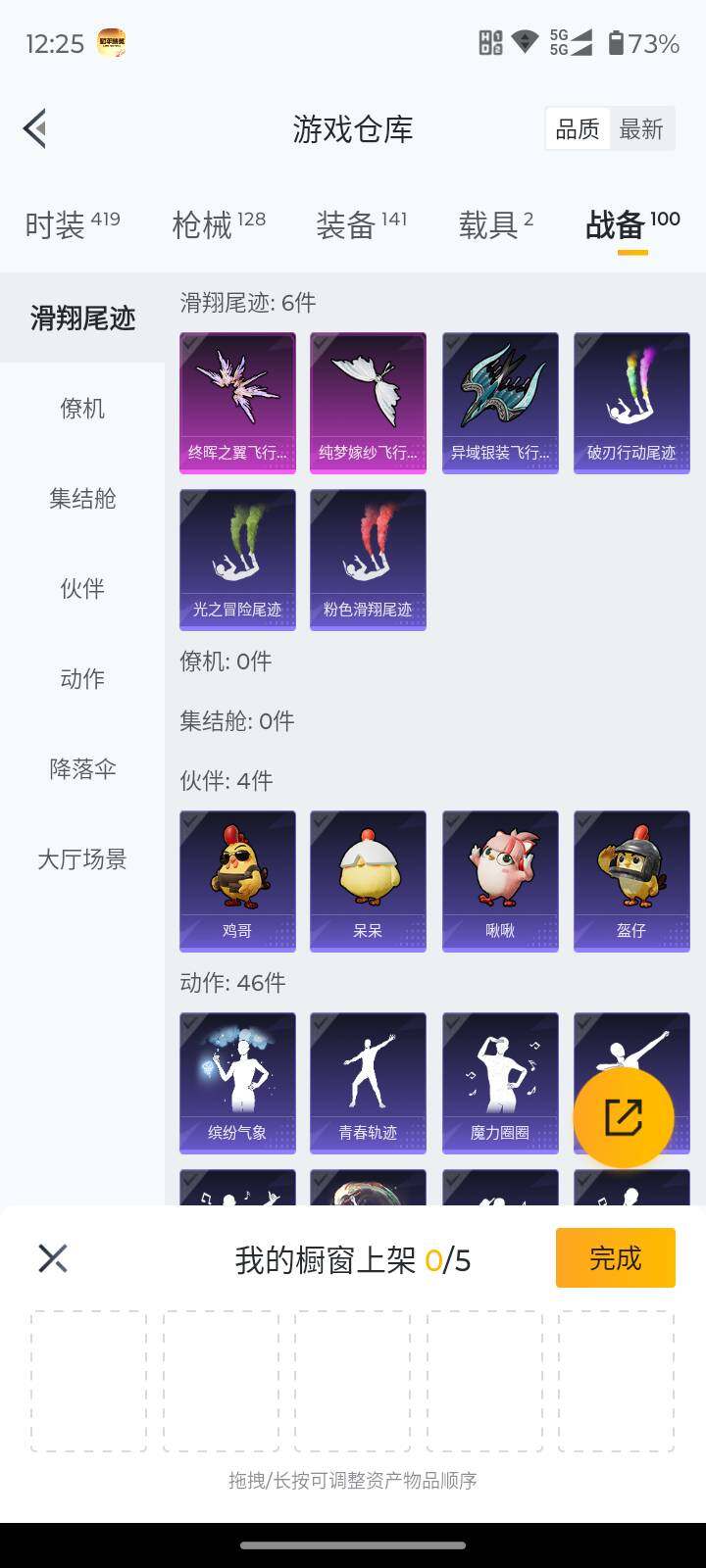
Task: Select the 鸡哥 partner icon
Action: click(237, 880)
